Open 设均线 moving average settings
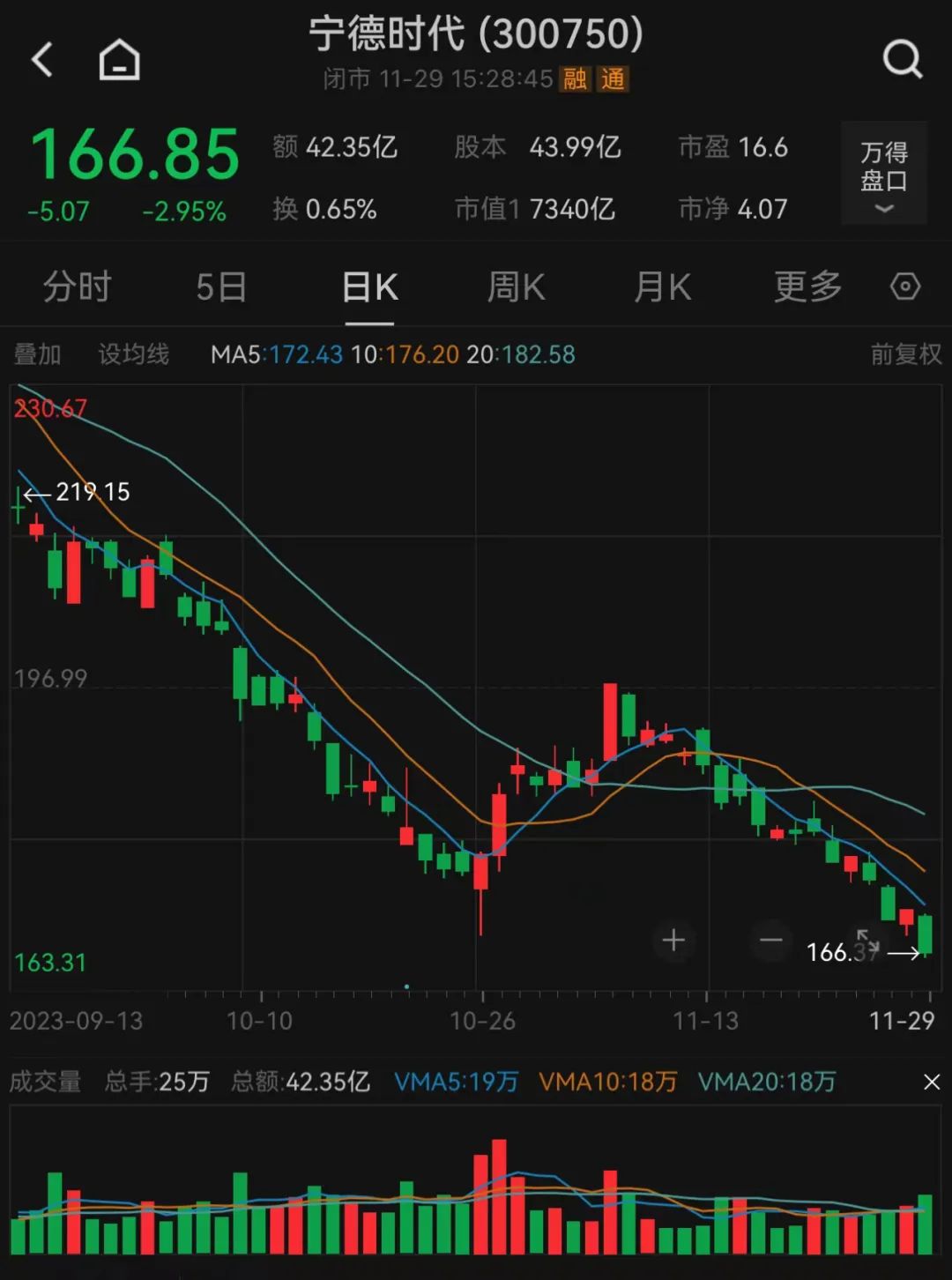952x1280 pixels. point(133,353)
